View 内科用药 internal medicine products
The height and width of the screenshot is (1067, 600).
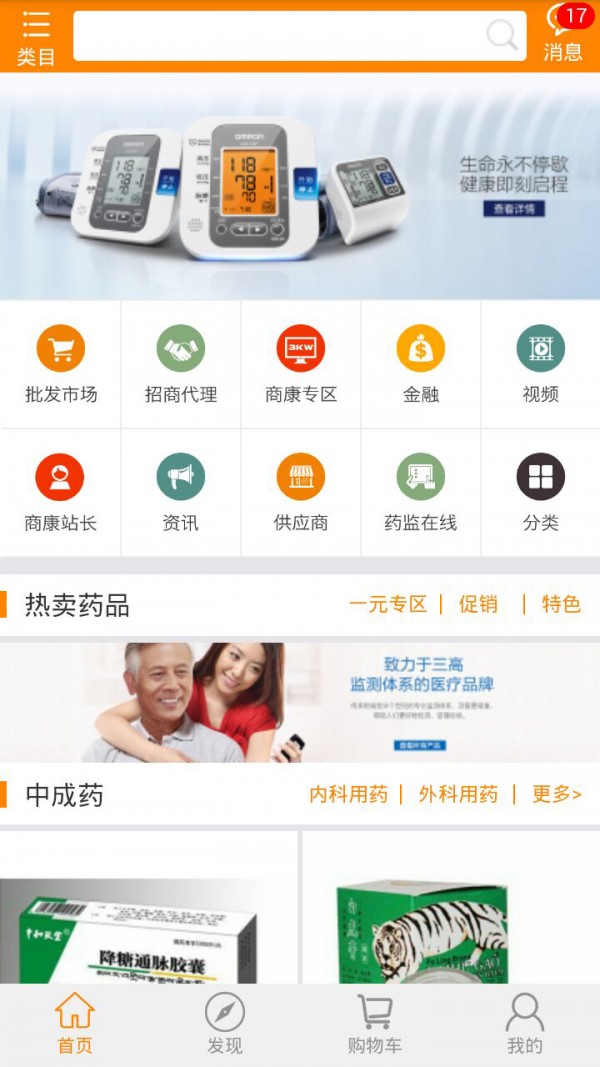(348, 795)
